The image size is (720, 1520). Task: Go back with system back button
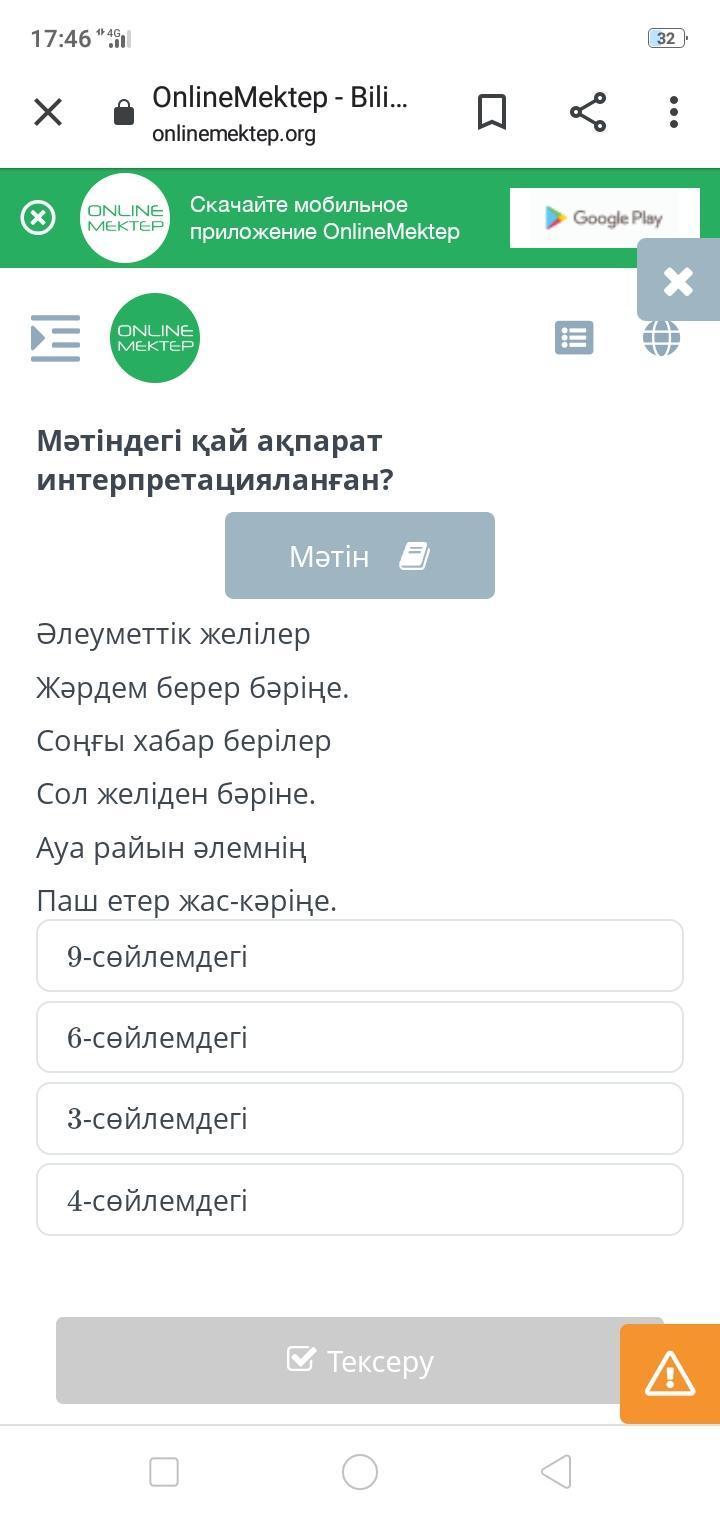[556, 1471]
